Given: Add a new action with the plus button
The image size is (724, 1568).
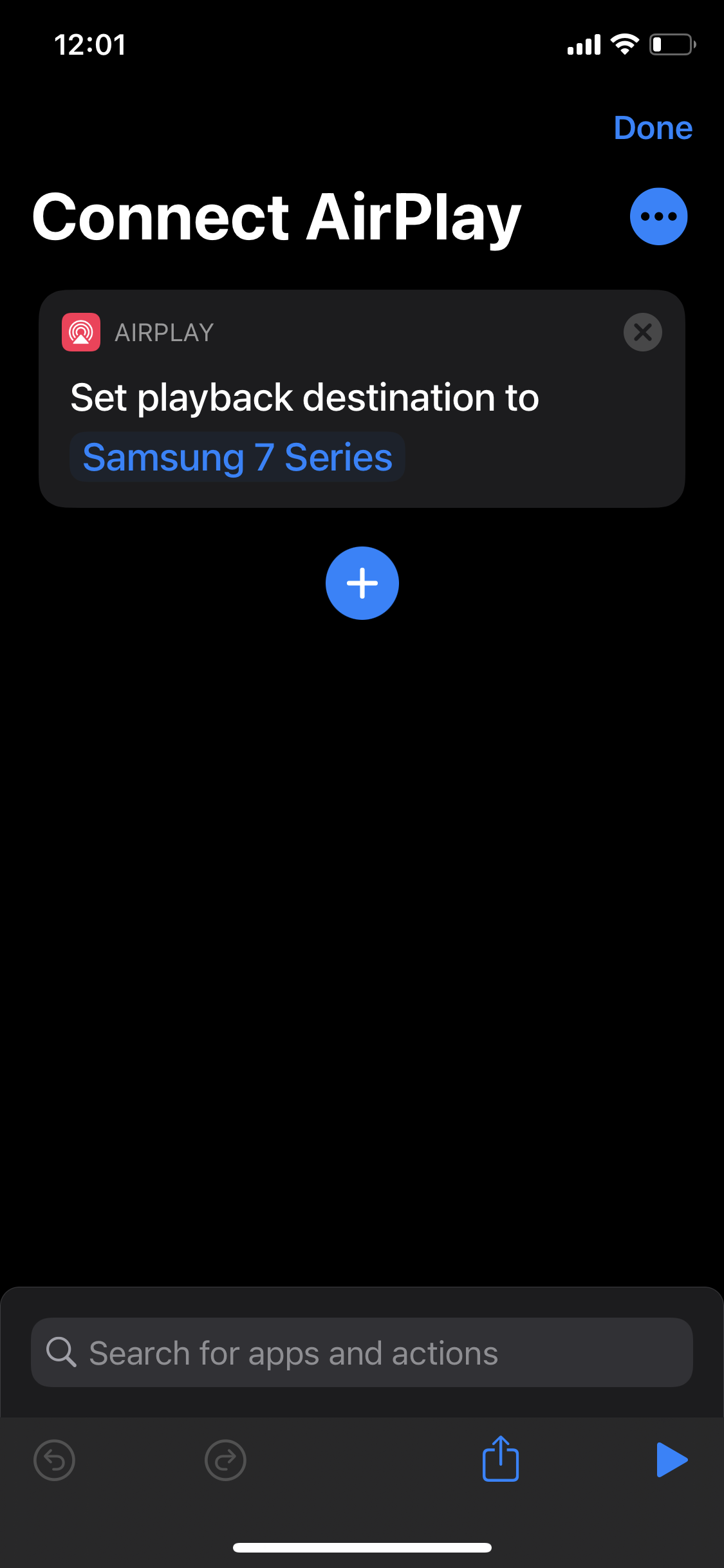Looking at the screenshot, I should tap(362, 583).
